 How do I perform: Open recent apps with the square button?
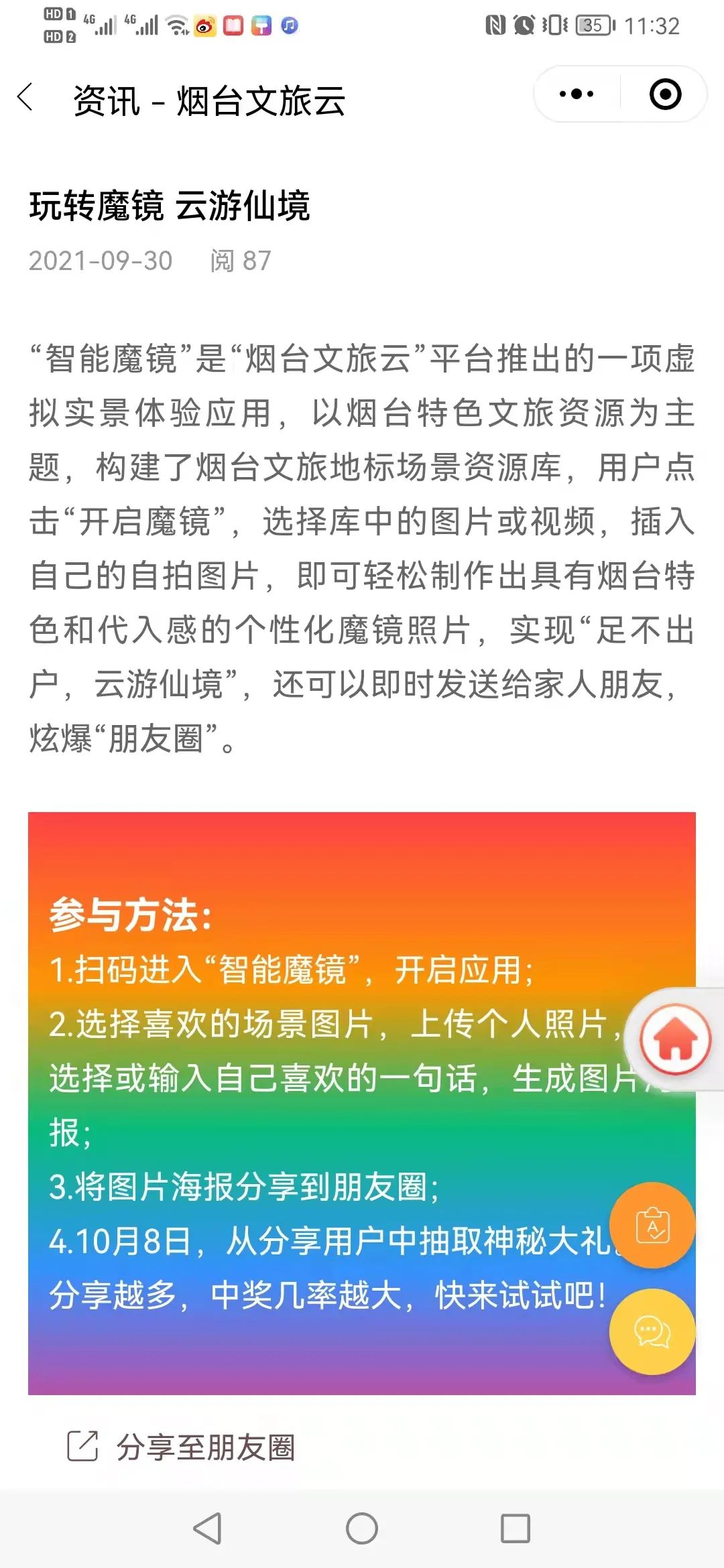pos(516,1528)
